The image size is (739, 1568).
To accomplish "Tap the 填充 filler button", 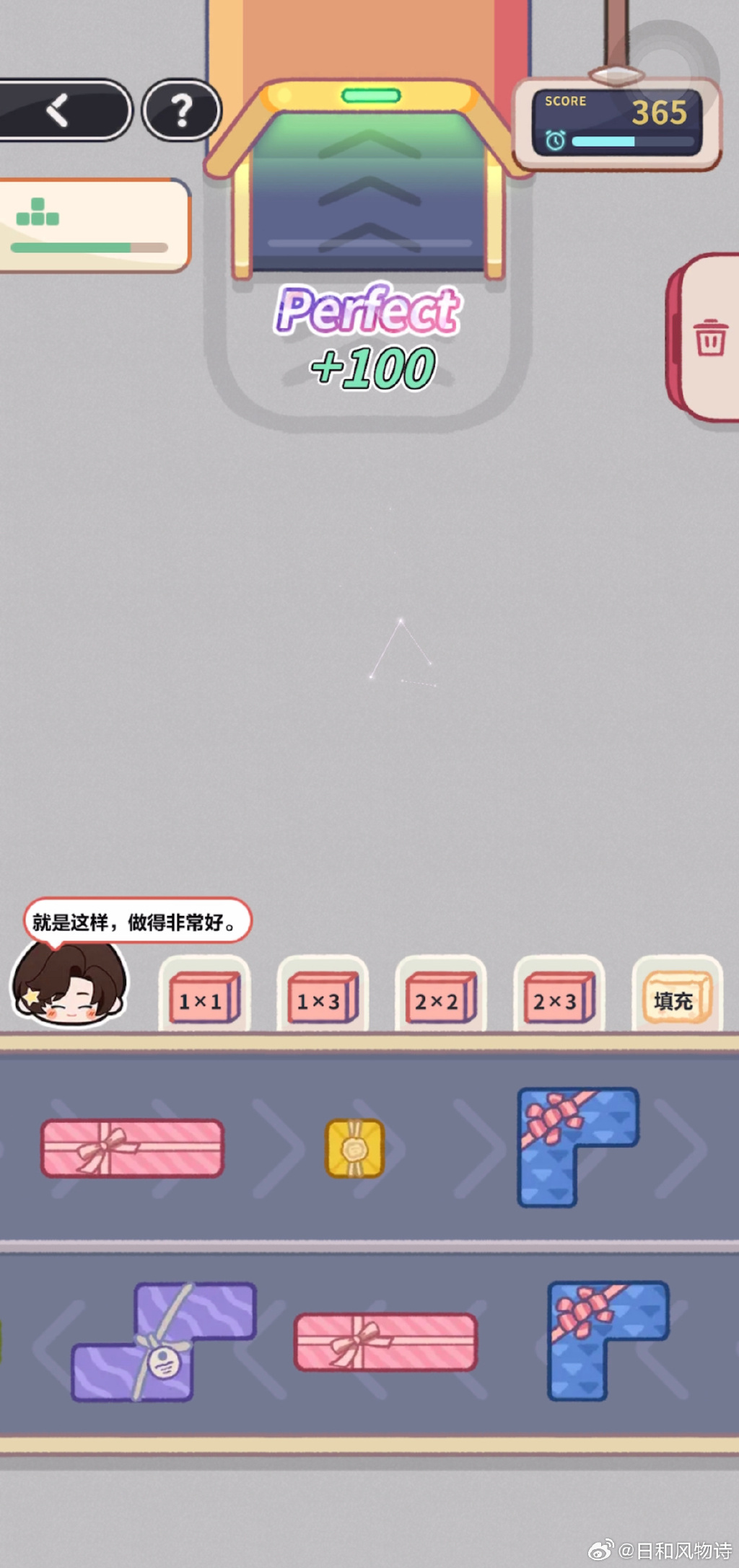I will (676, 999).
